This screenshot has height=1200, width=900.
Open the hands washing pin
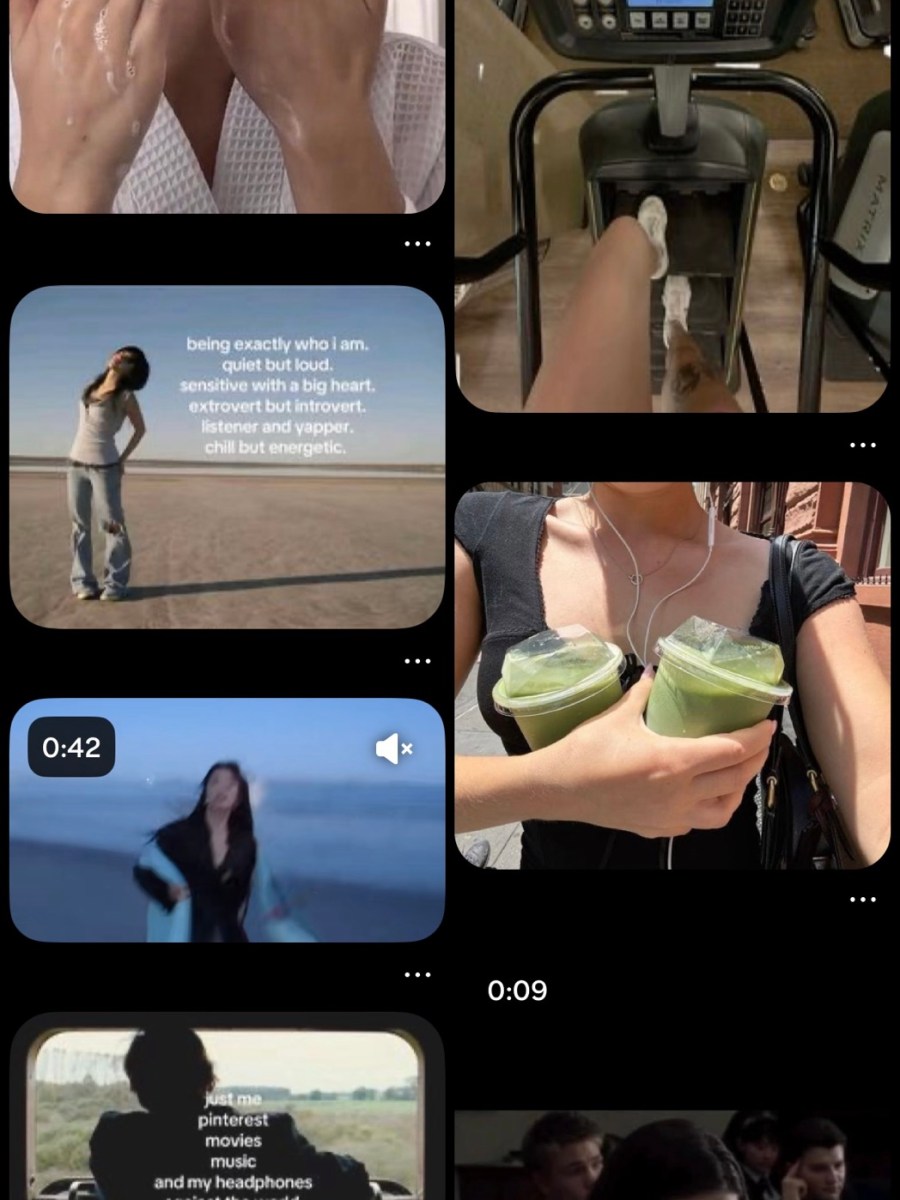click(227, 105)
